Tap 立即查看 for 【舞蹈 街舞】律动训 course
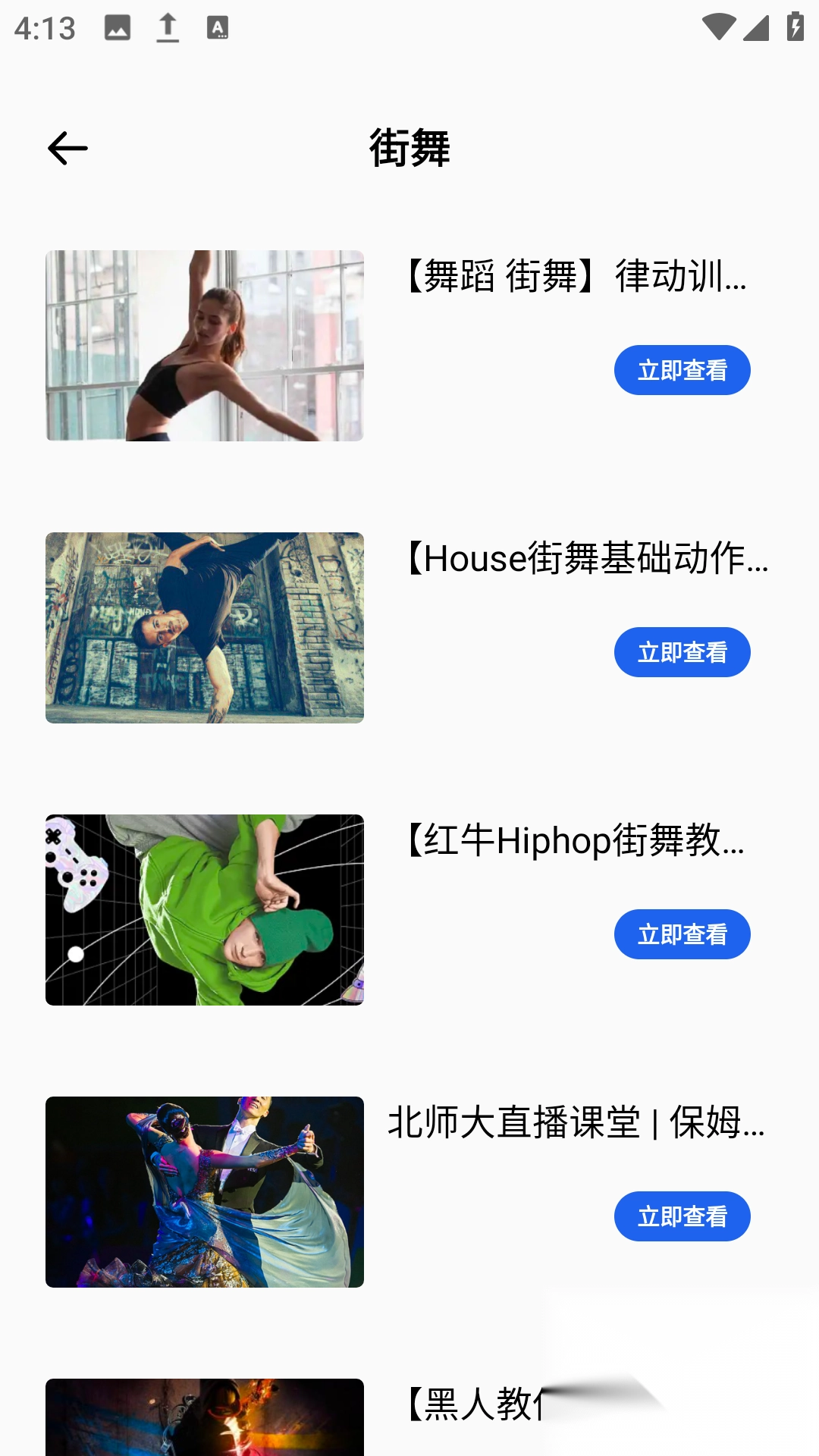819x1456 pixels. coord(682,369)
